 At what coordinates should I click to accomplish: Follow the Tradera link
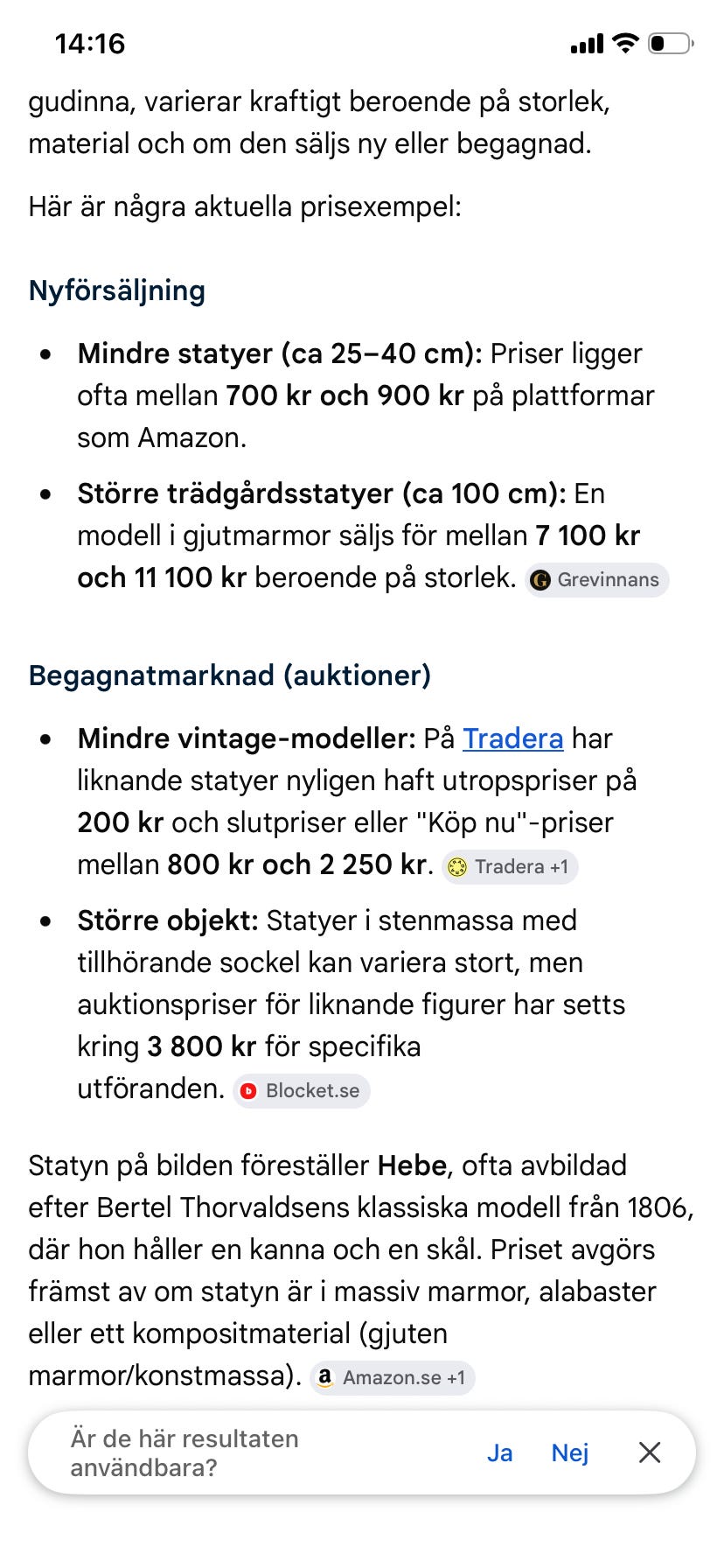pos(512,738)
